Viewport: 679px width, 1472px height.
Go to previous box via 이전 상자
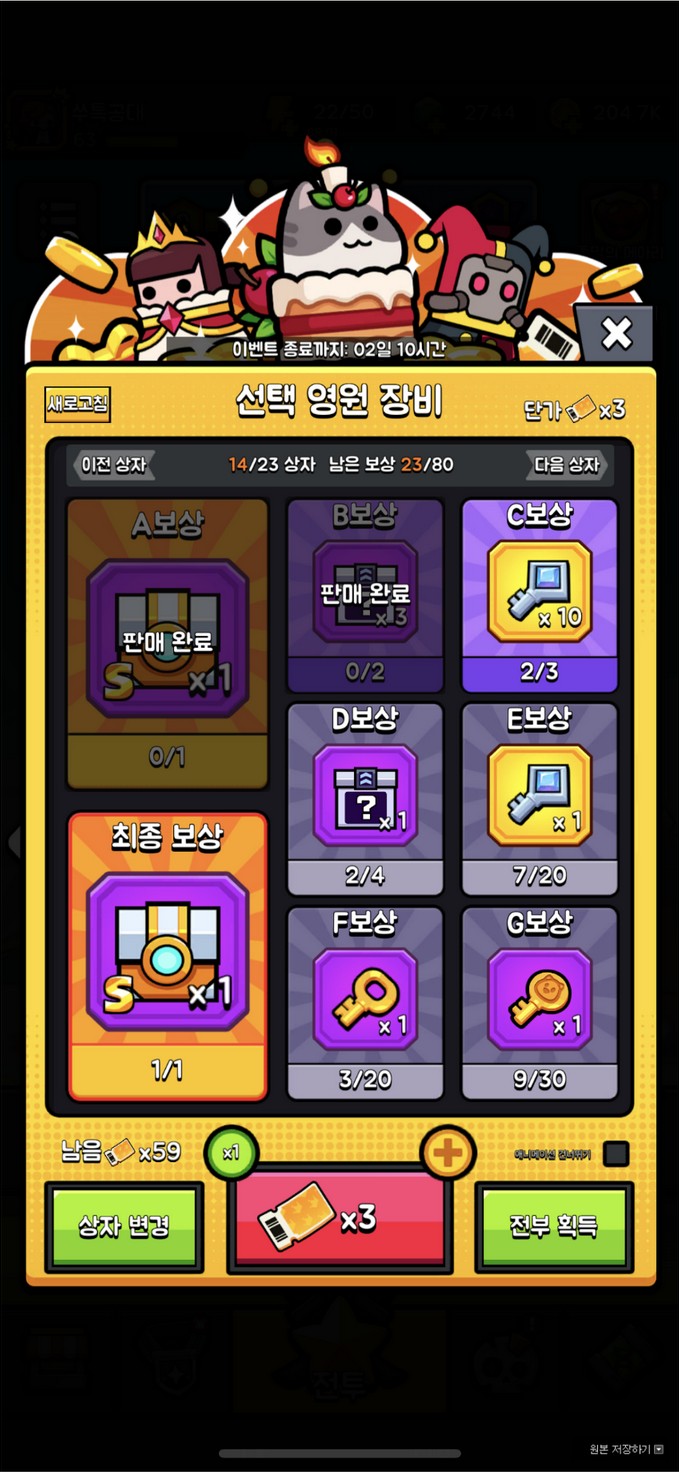coord(112,465)
